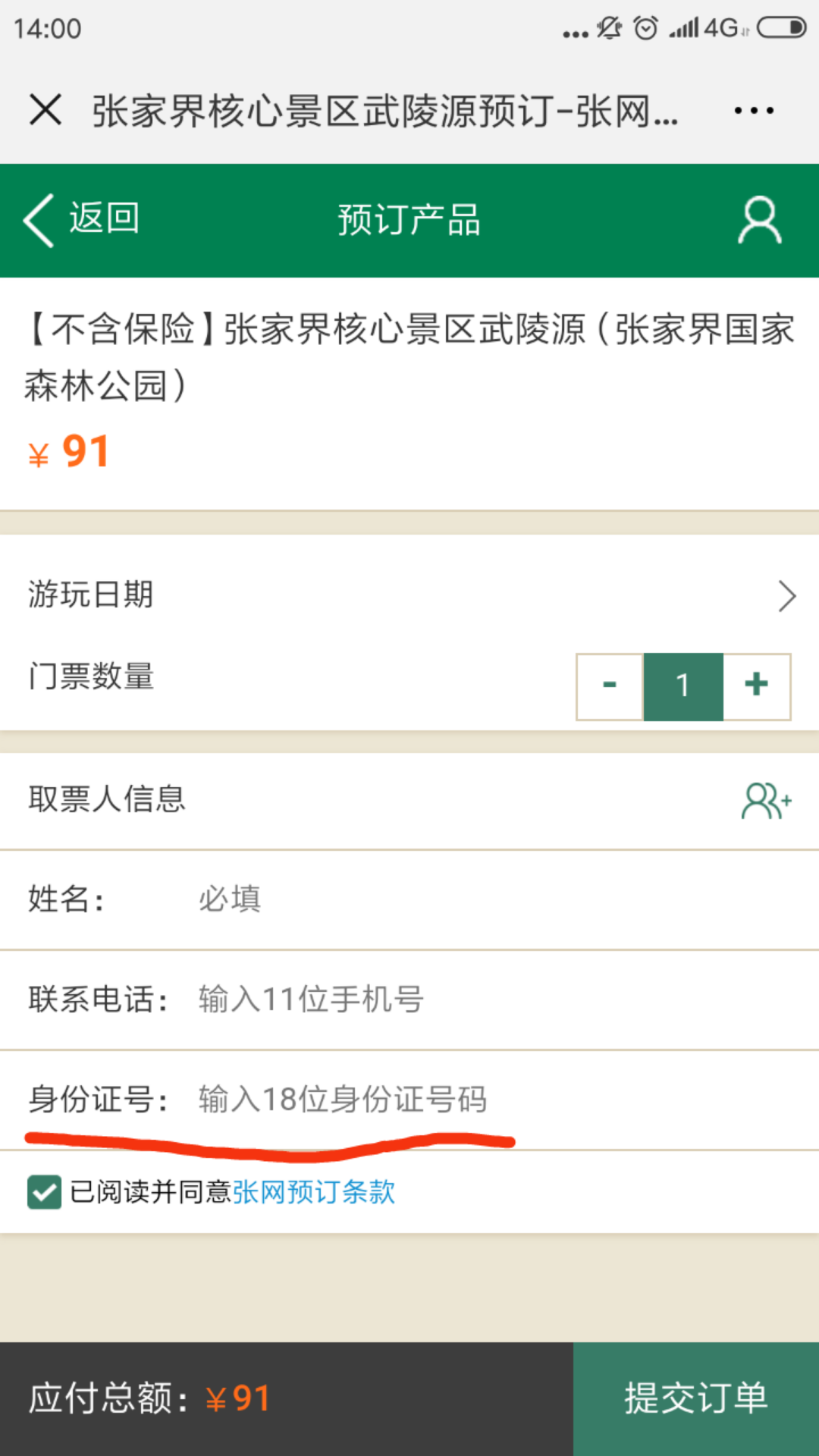
Task: Add a ticket collector from the contacts icon
Action: click(766, 800)
